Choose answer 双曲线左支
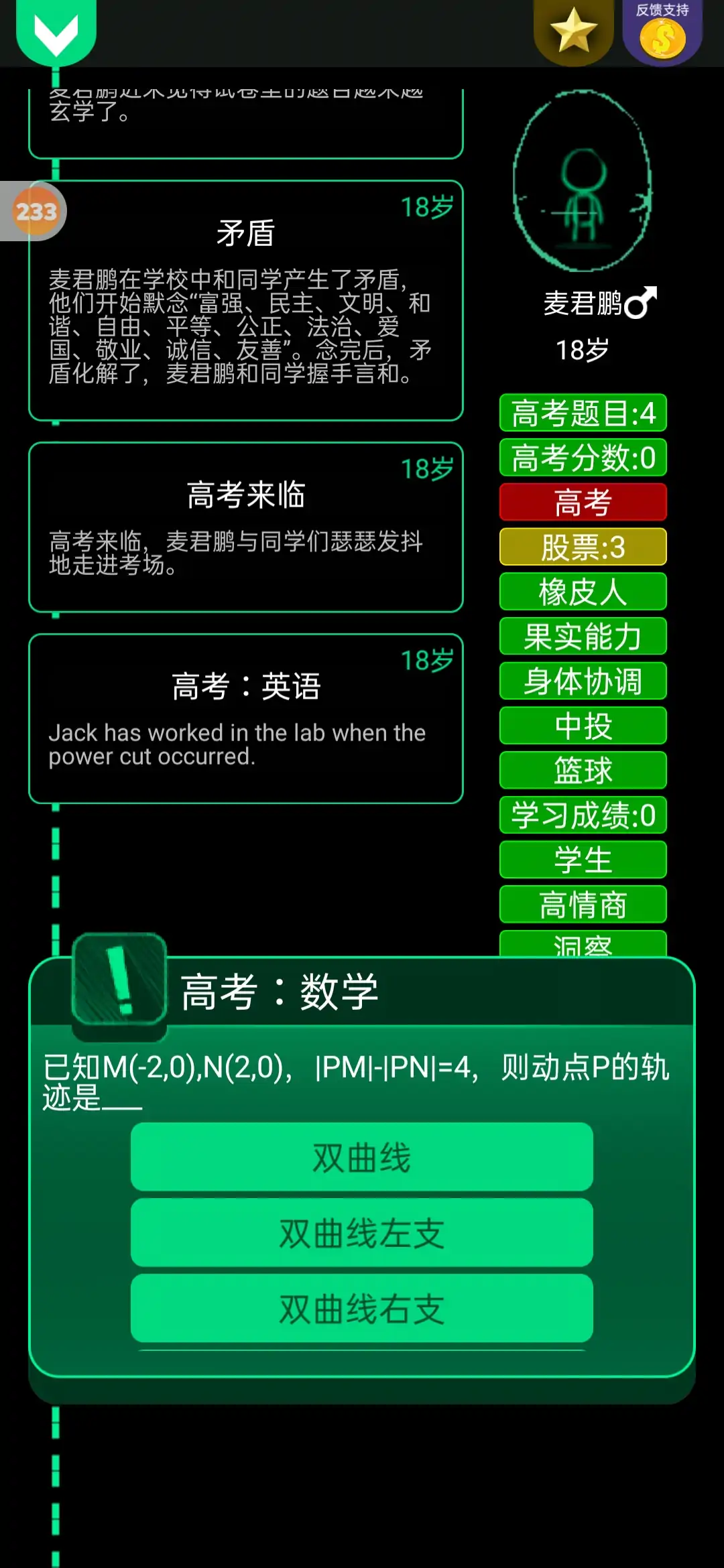This screenshot has height=1568, width=724. click(361, 1233)
